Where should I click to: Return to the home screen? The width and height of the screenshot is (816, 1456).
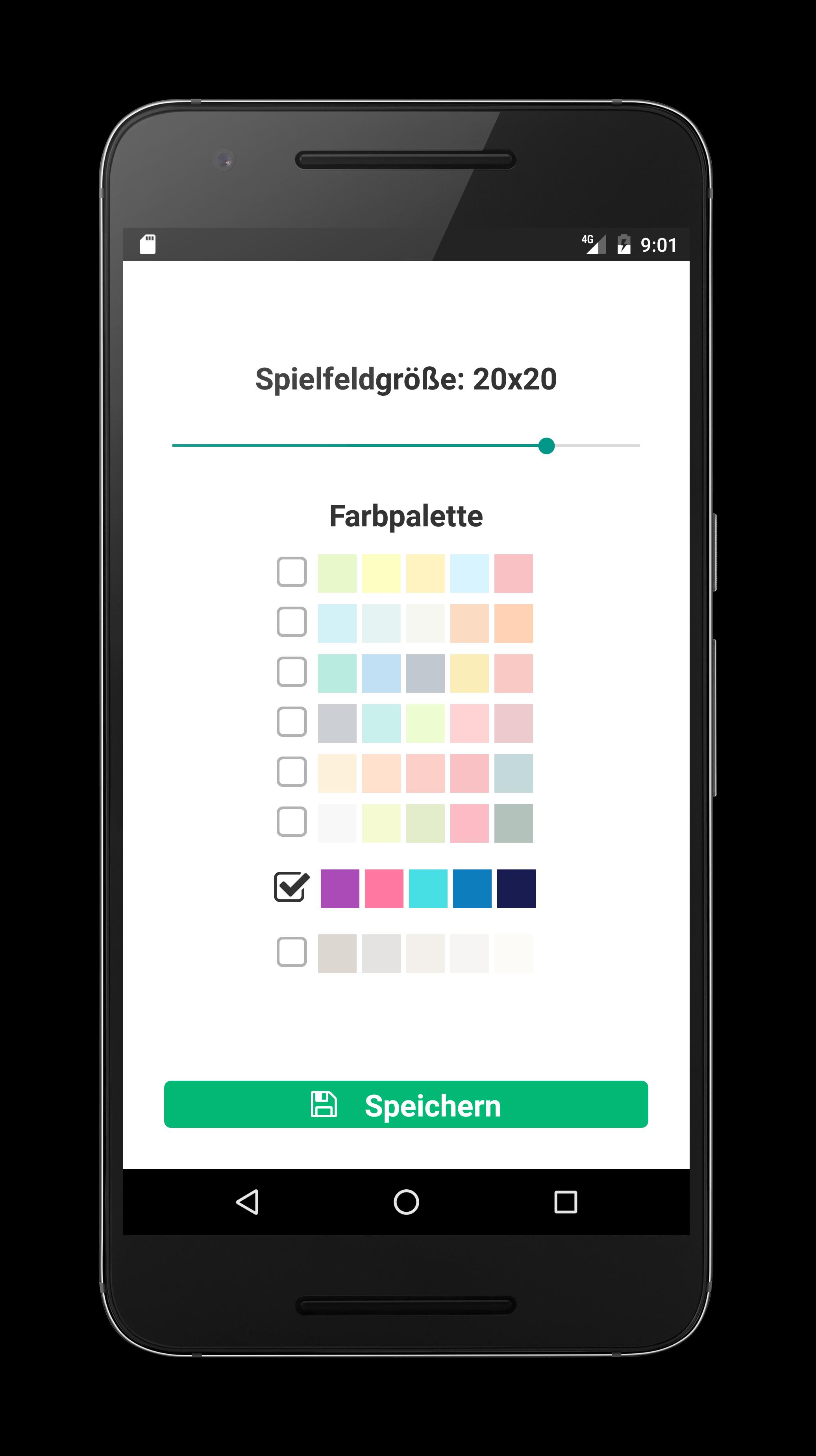406,1202
